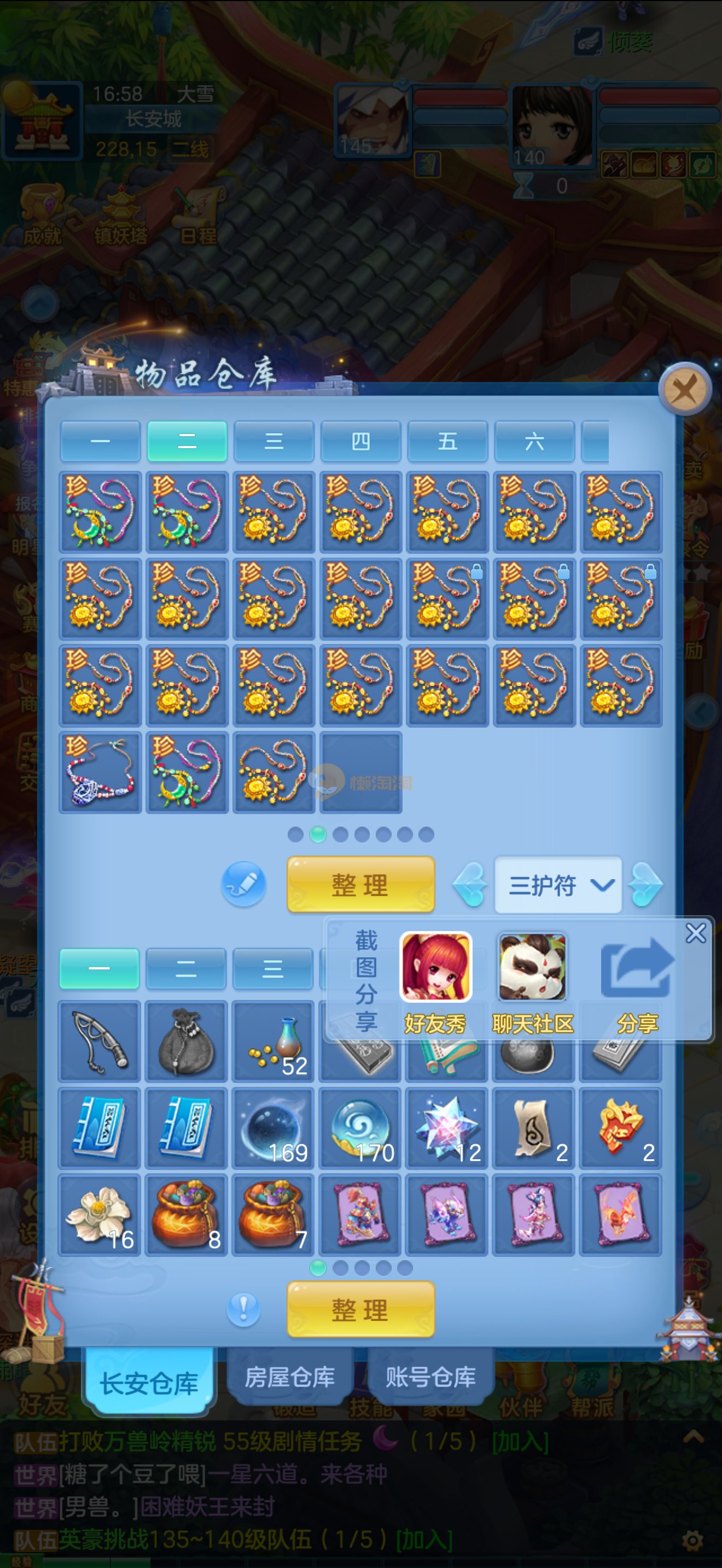Dismiss the 截图分享 screenshot share popup
Image resolution: width=722 pixels, height=1568 pixels.
695,933
